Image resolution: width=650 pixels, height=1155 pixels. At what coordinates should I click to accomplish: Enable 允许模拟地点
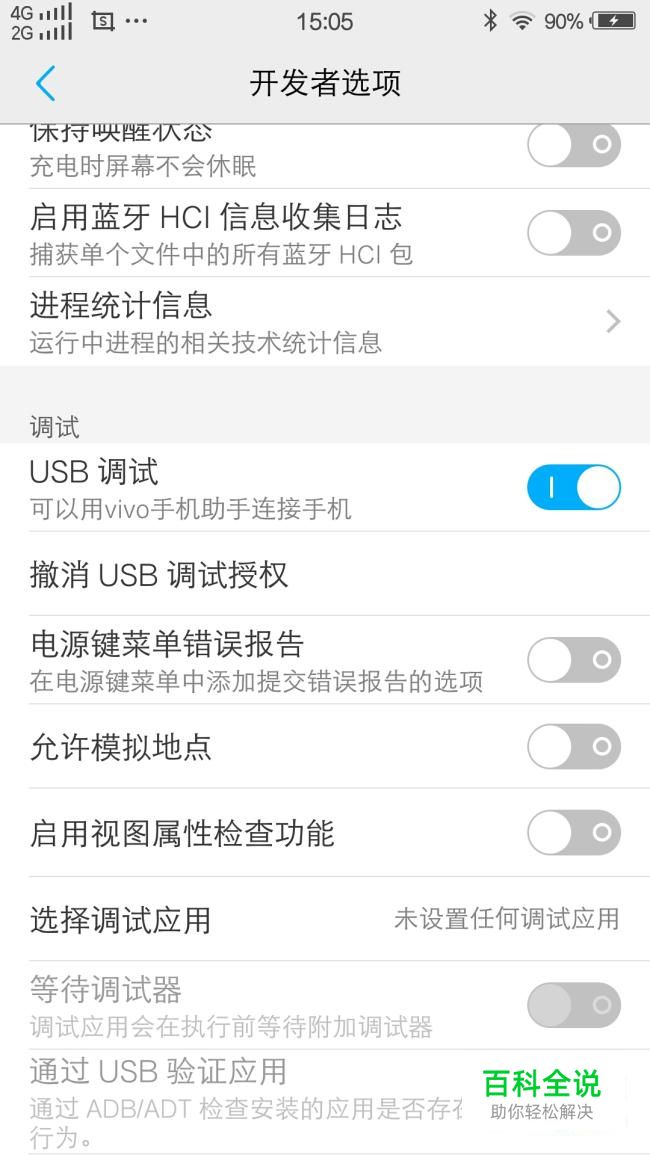573,746
